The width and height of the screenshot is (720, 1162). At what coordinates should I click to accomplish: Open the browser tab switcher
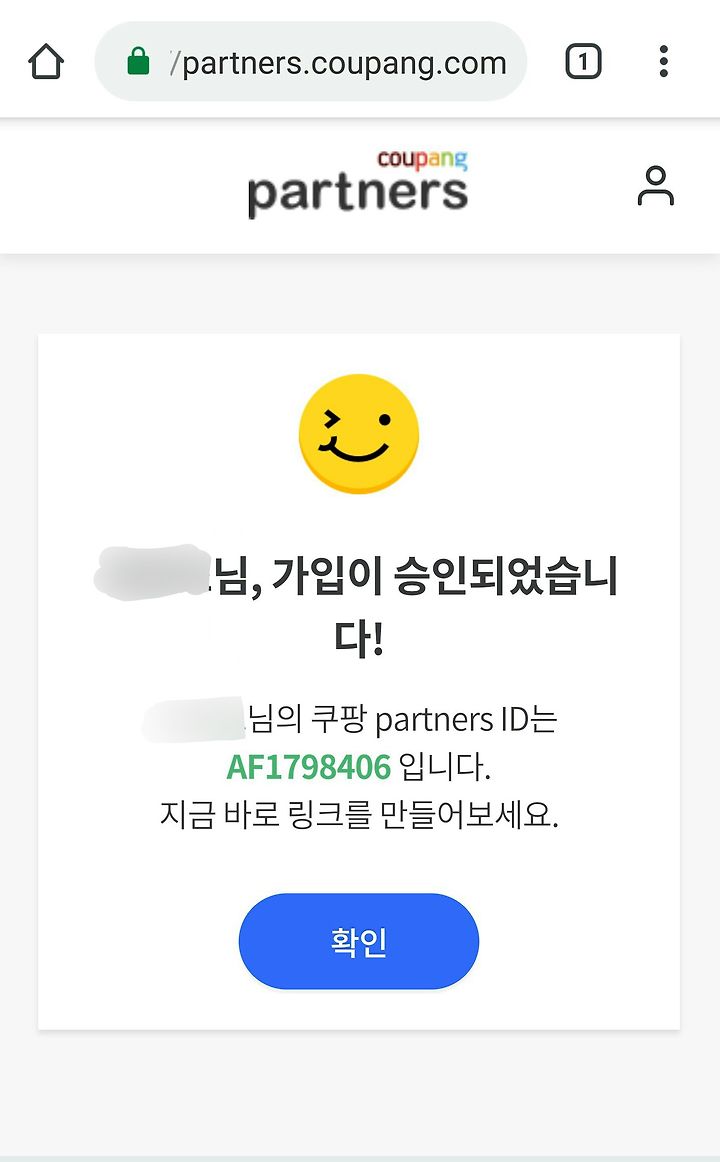coord(583,62)
